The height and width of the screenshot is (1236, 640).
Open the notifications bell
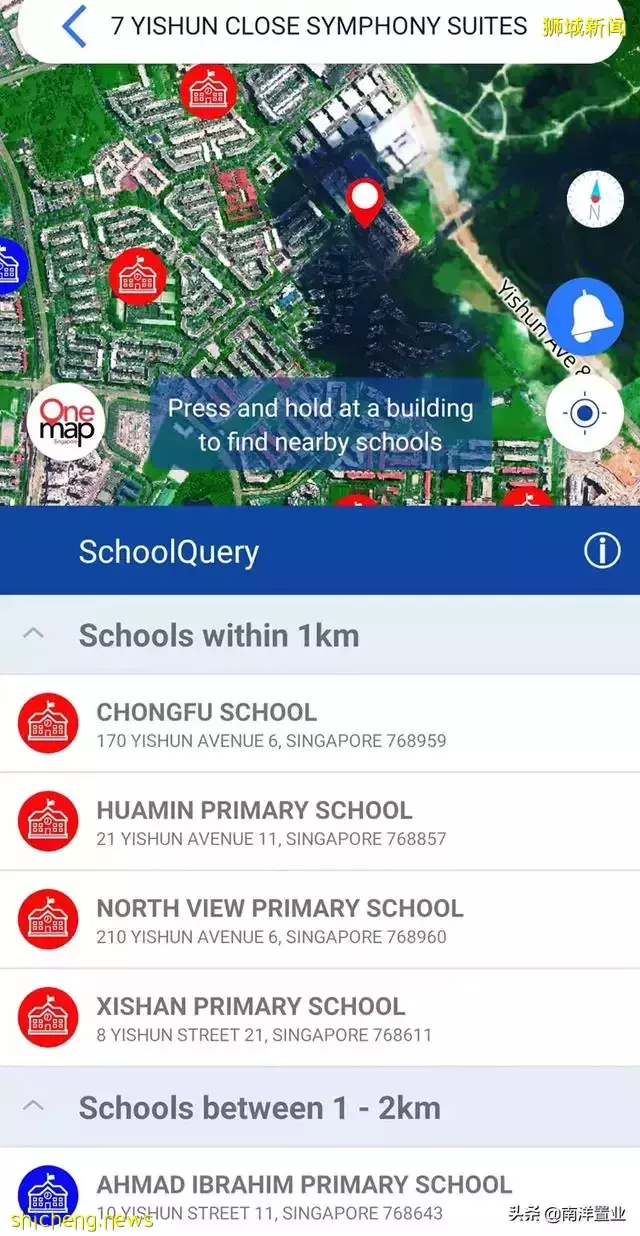[x=585, y=317]
